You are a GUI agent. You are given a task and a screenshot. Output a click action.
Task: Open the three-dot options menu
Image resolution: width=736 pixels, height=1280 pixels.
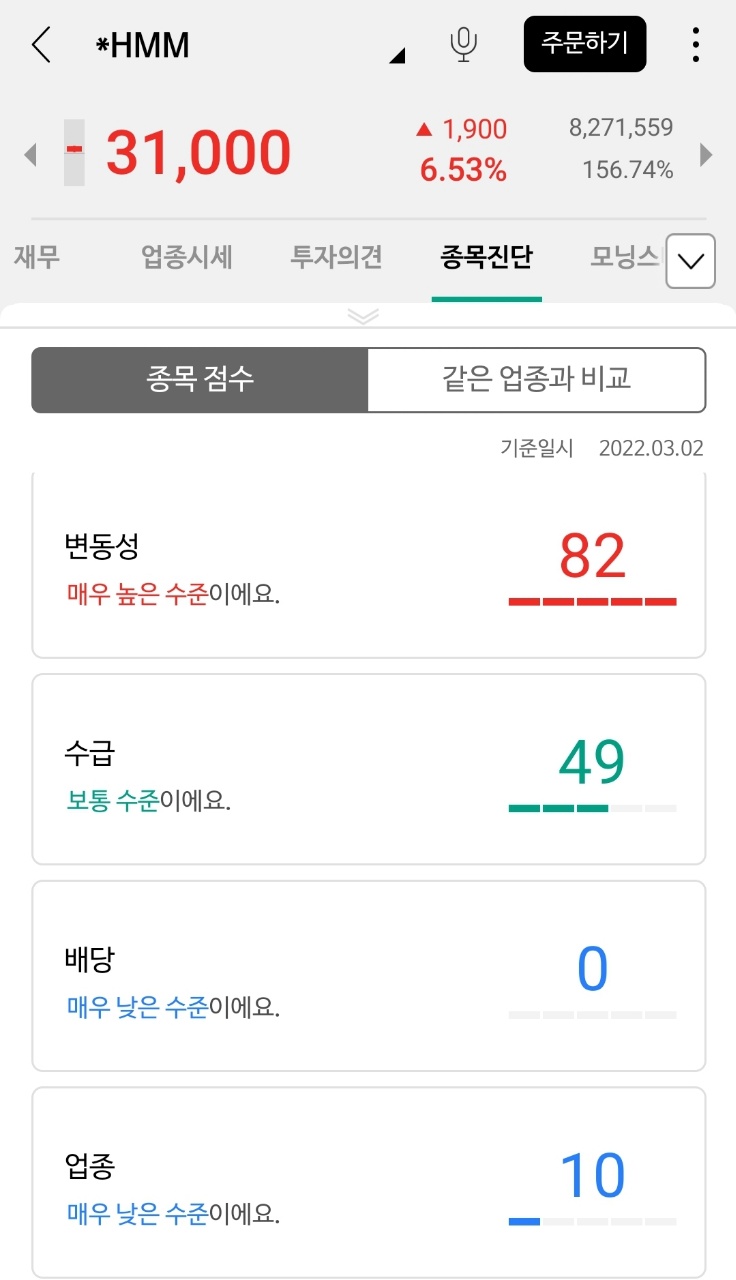click(695, 44)
